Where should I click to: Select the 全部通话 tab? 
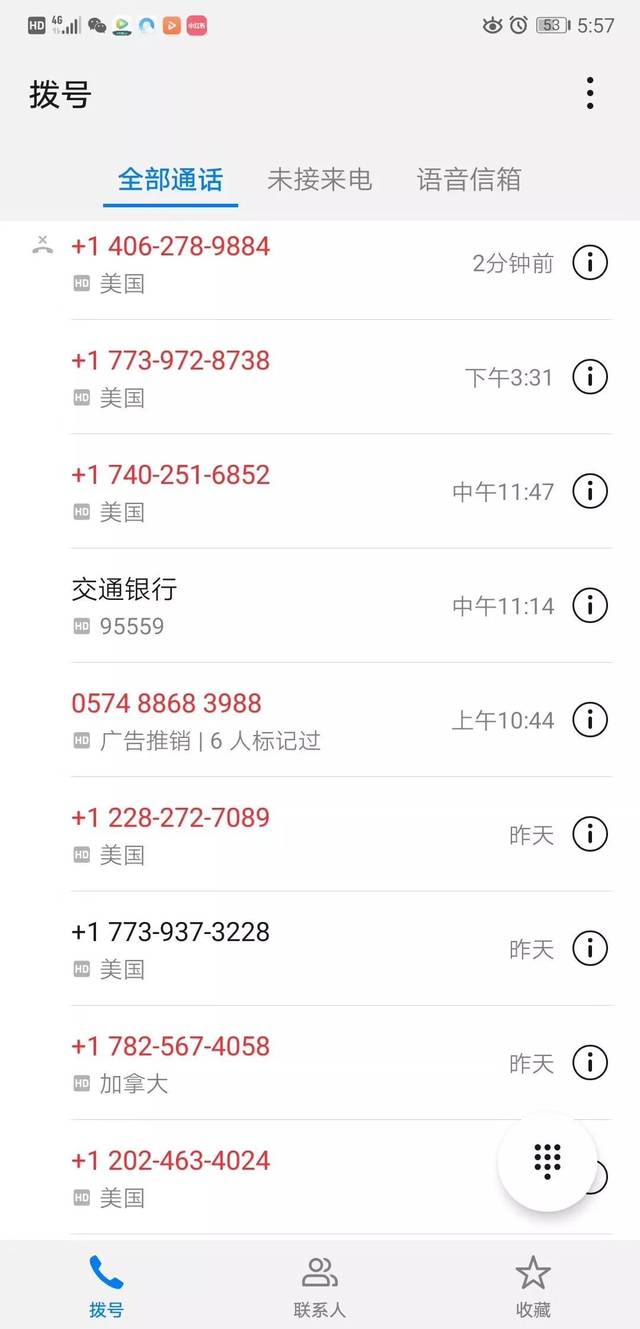[170, 180]
